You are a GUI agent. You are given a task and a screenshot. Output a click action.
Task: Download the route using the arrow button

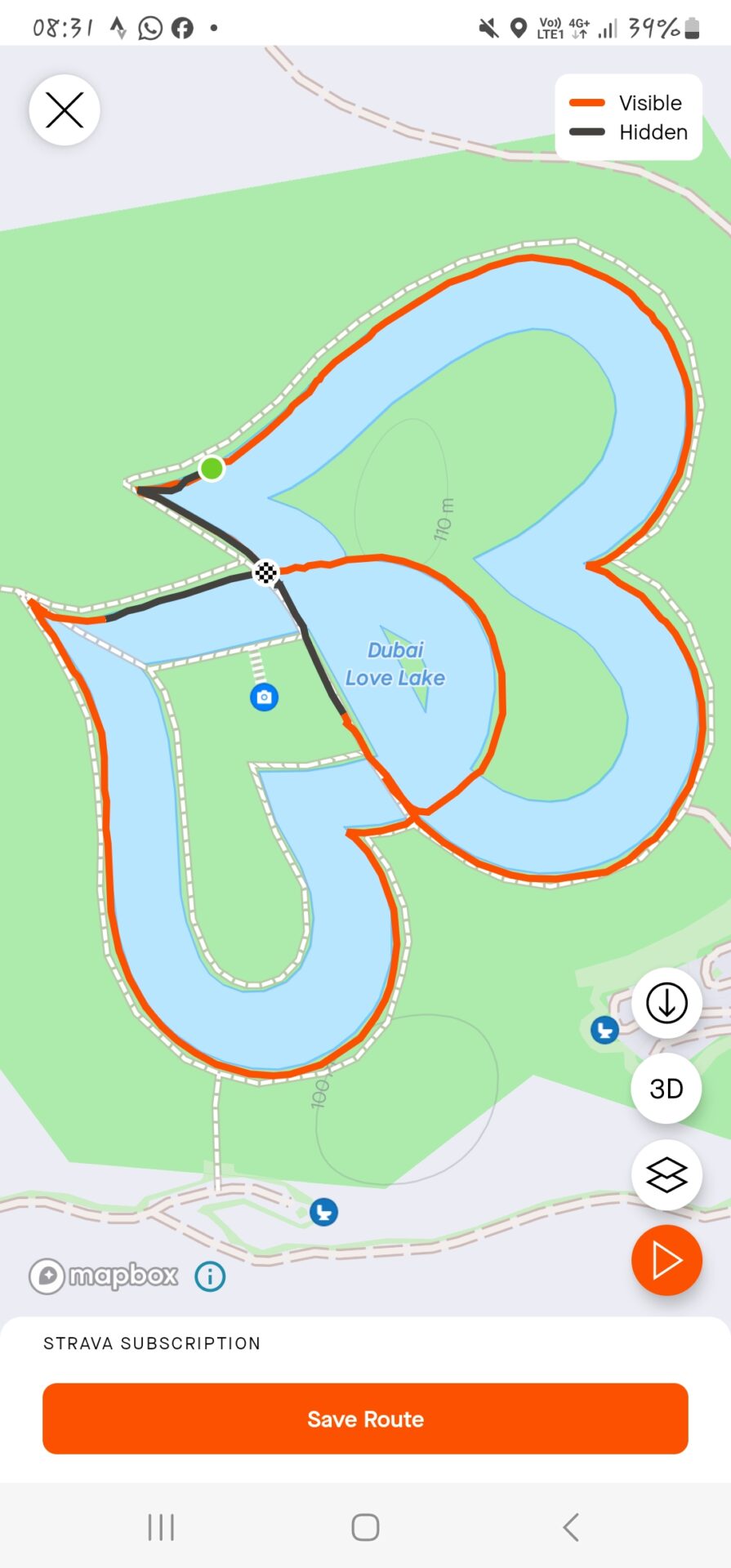coord(666,1003)
